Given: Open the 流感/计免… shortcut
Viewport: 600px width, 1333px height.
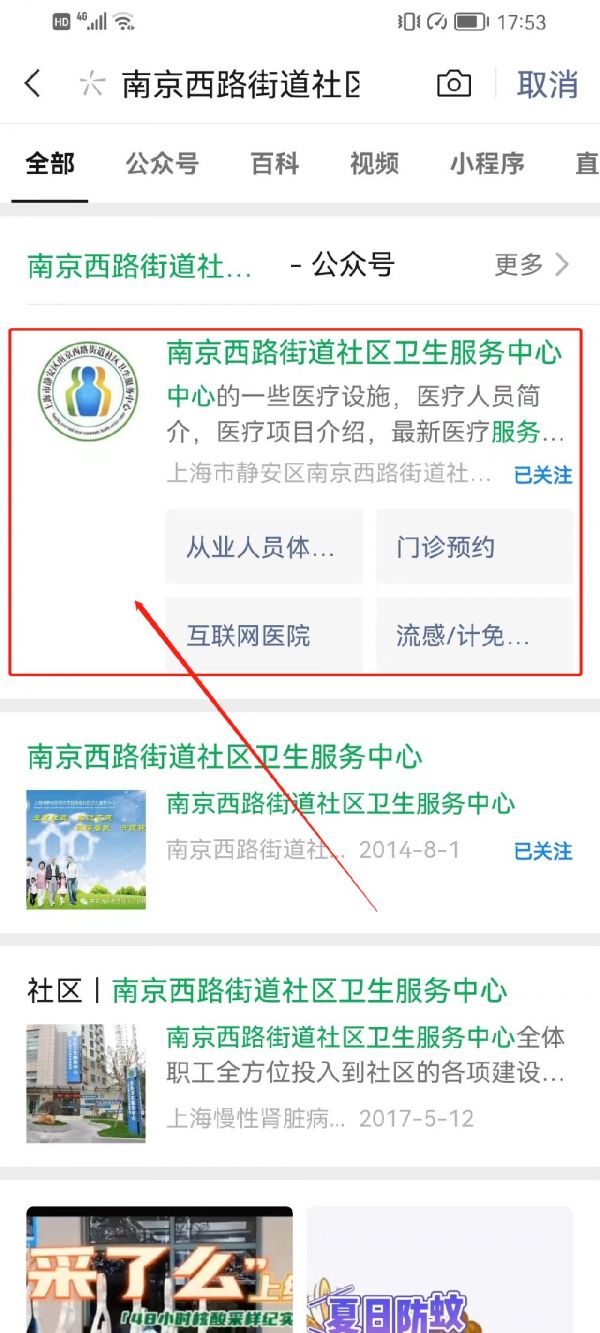Looking at the screenshot, I should [x=474, y=635].
